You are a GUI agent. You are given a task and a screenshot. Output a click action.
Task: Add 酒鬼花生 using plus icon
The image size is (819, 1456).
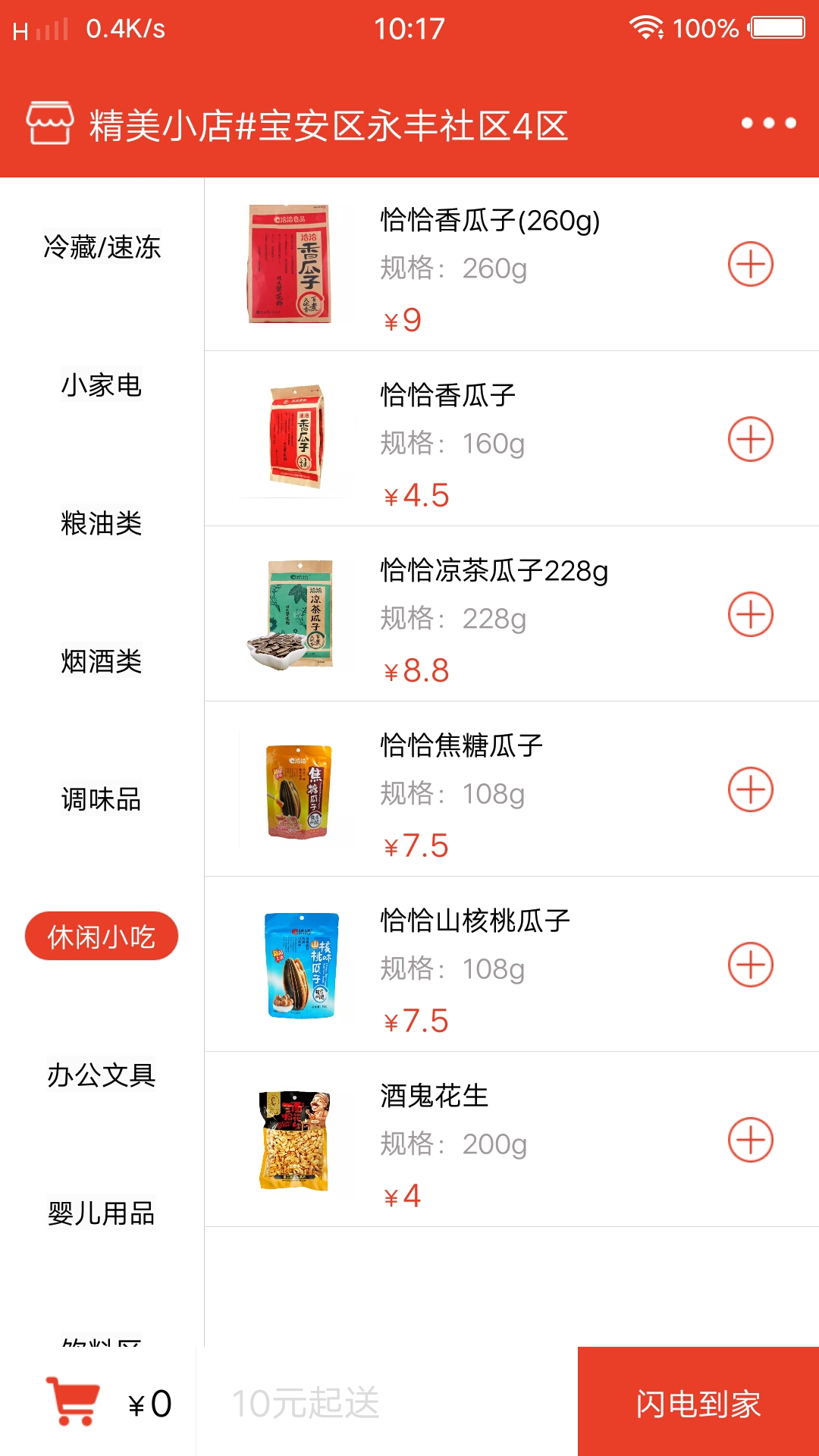749,1137
